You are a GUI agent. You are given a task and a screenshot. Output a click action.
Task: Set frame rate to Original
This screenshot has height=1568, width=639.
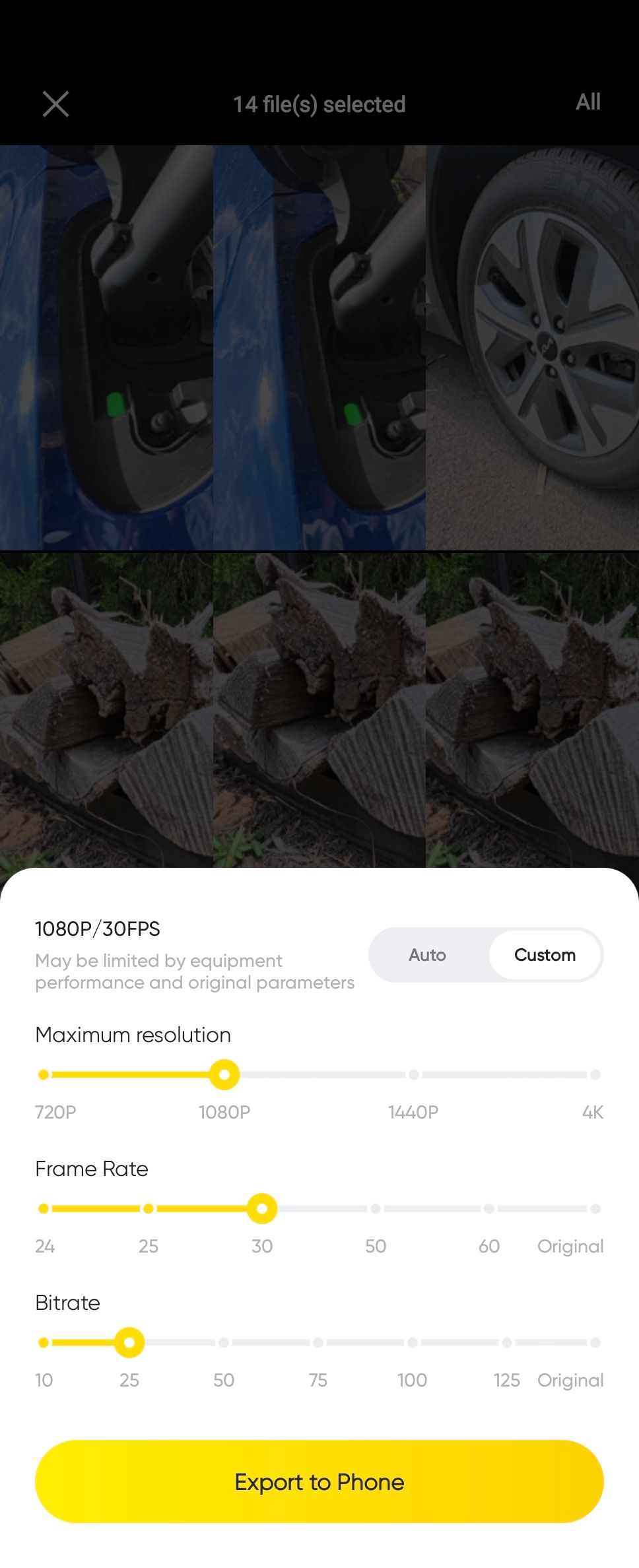595,1208
